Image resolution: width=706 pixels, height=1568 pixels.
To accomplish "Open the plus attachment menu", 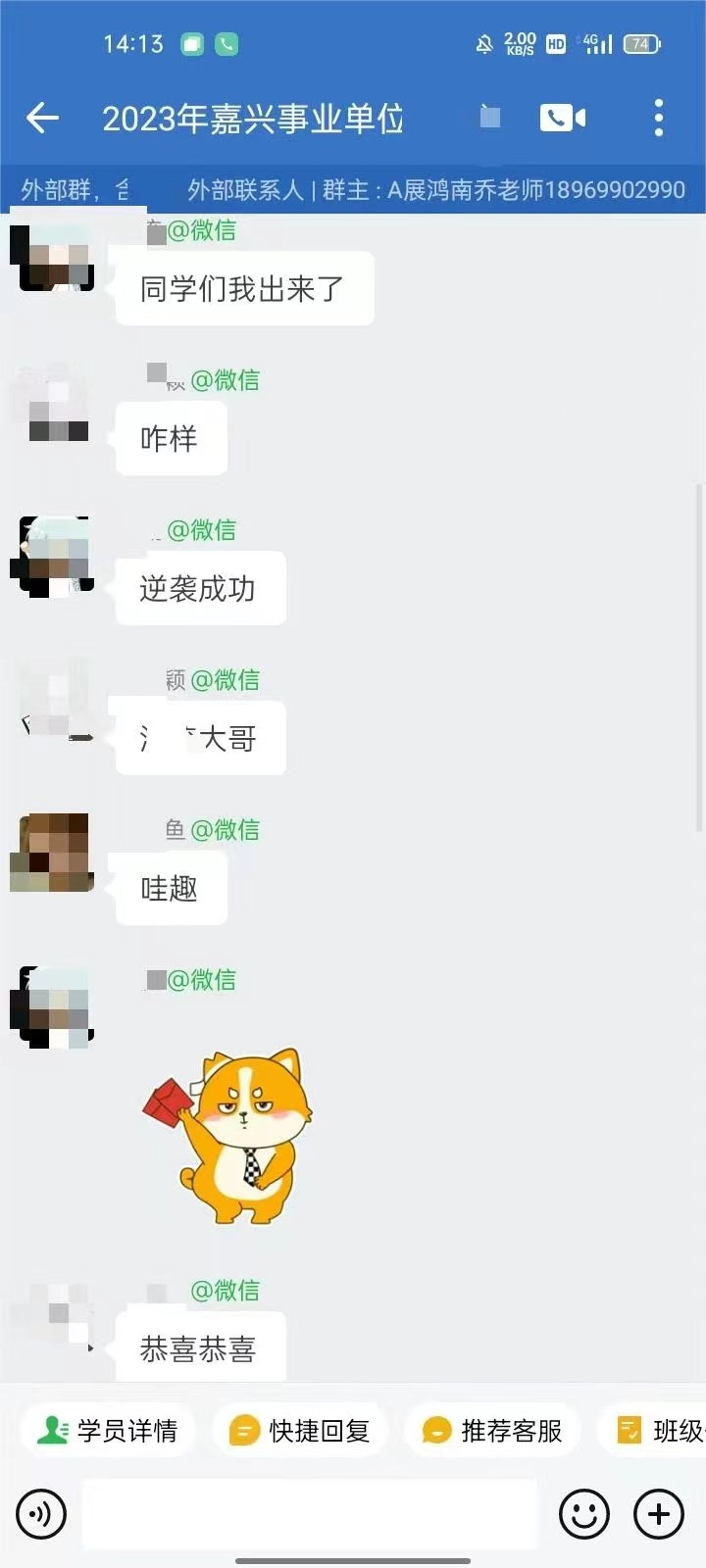I will [x=658, y=1514].
